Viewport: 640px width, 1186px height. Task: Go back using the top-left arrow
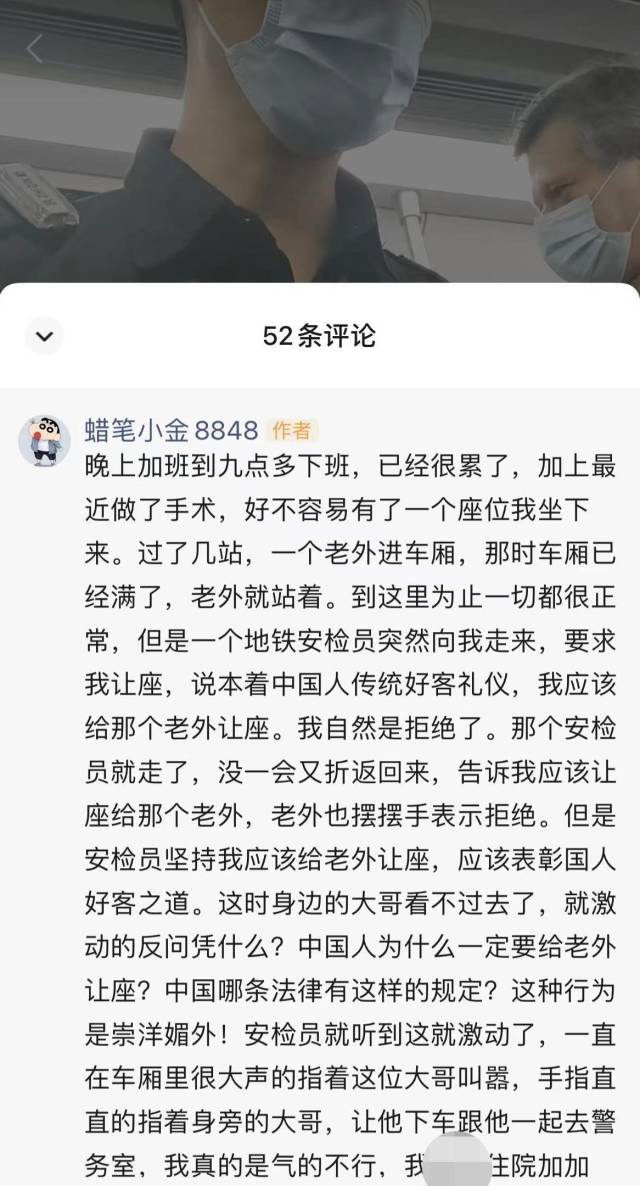[x=35, y=48]
